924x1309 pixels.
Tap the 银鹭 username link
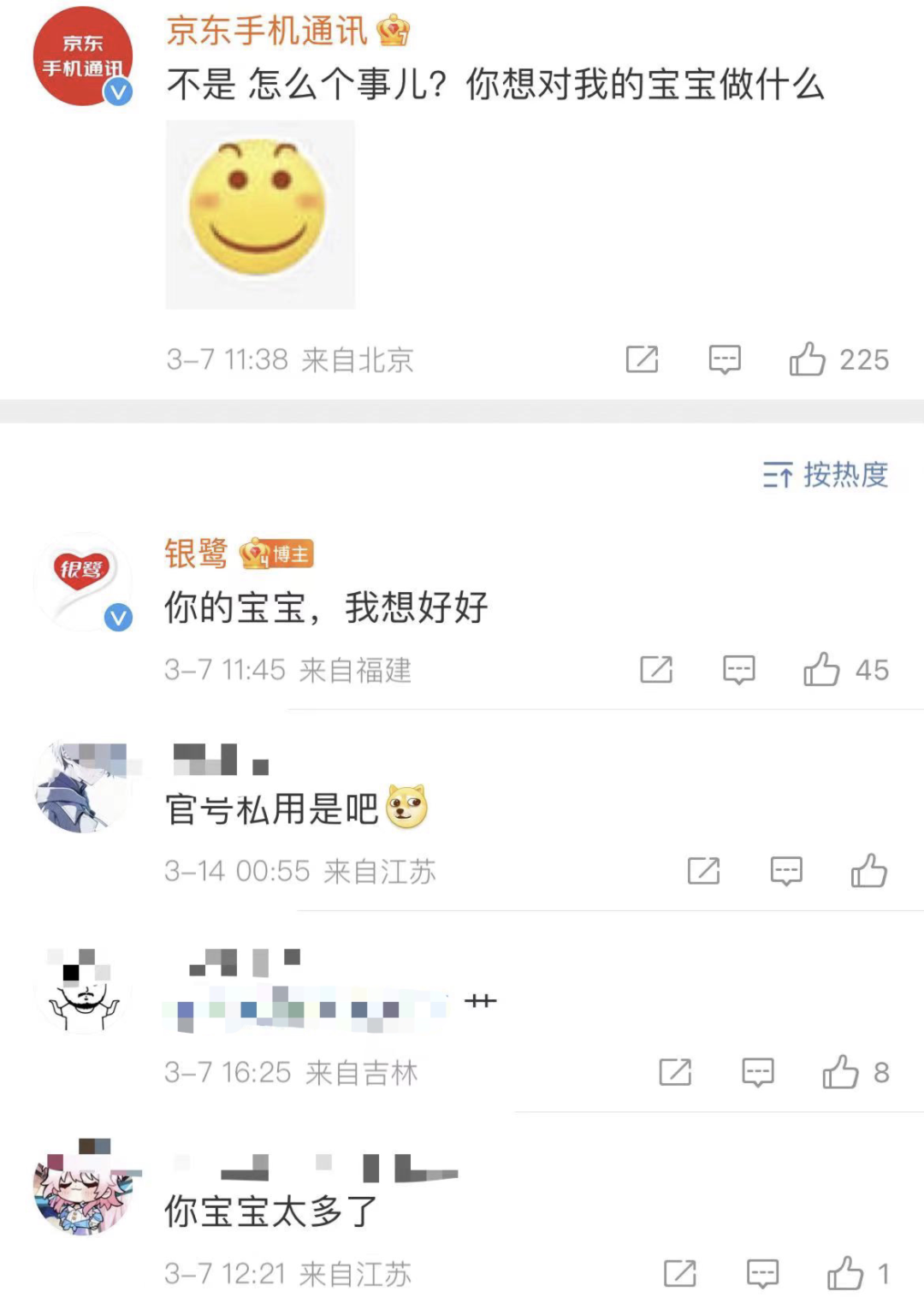[196, 554]
